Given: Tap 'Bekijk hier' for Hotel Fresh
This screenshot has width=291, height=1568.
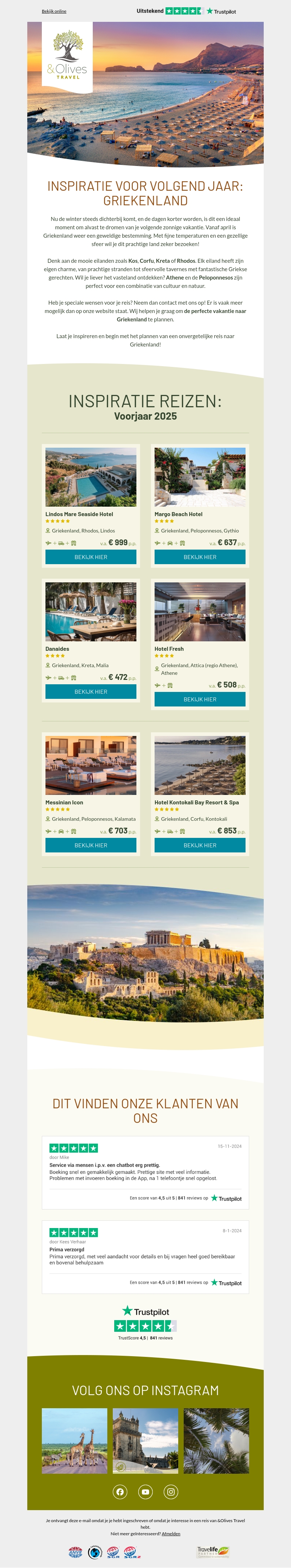Looking at the screenshot, I should pos(200,700).
